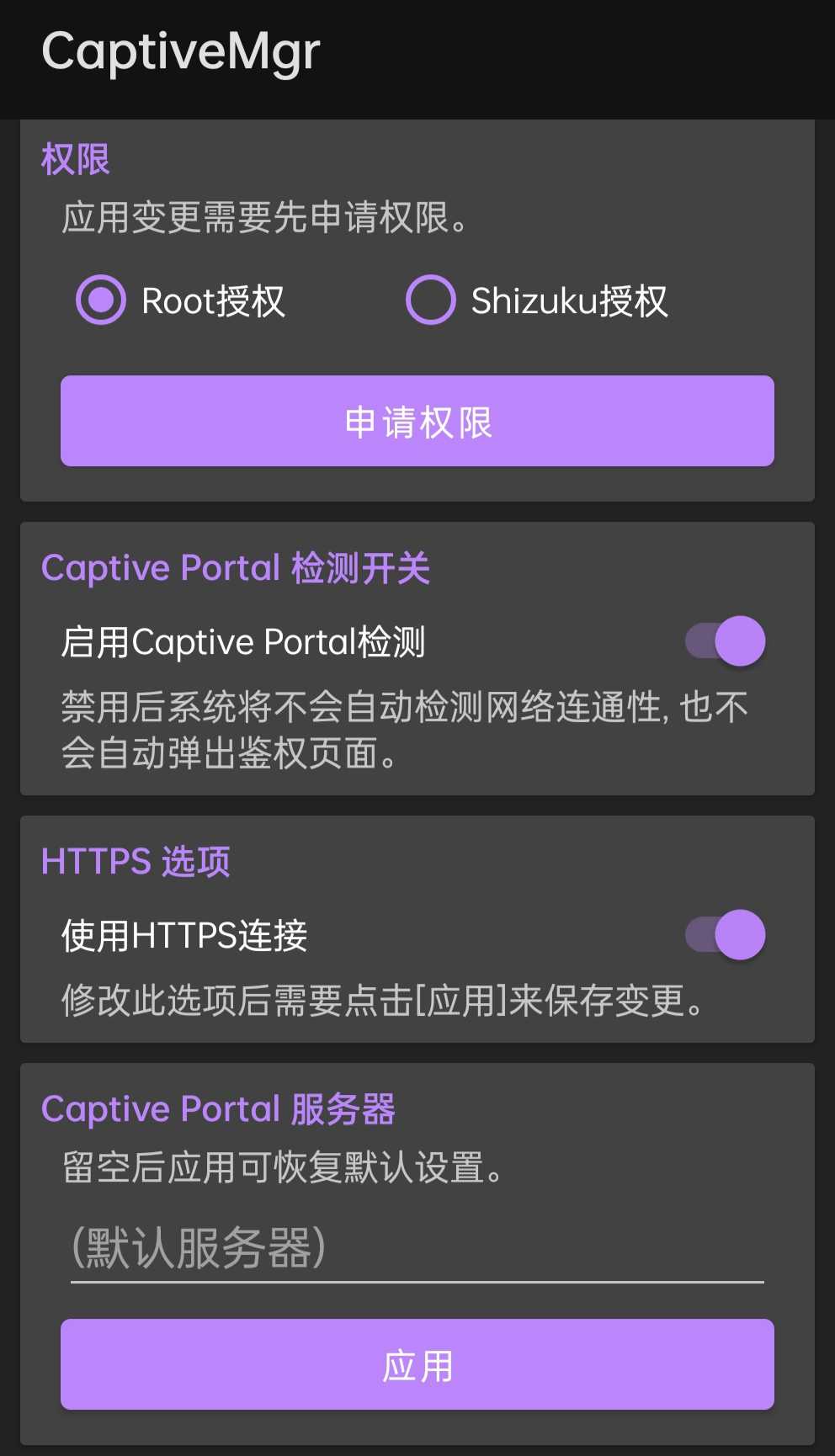
Task: Toggle the 启用Captive Portal检测 switch
Action: pyautogui.click(x=725, y=641)
